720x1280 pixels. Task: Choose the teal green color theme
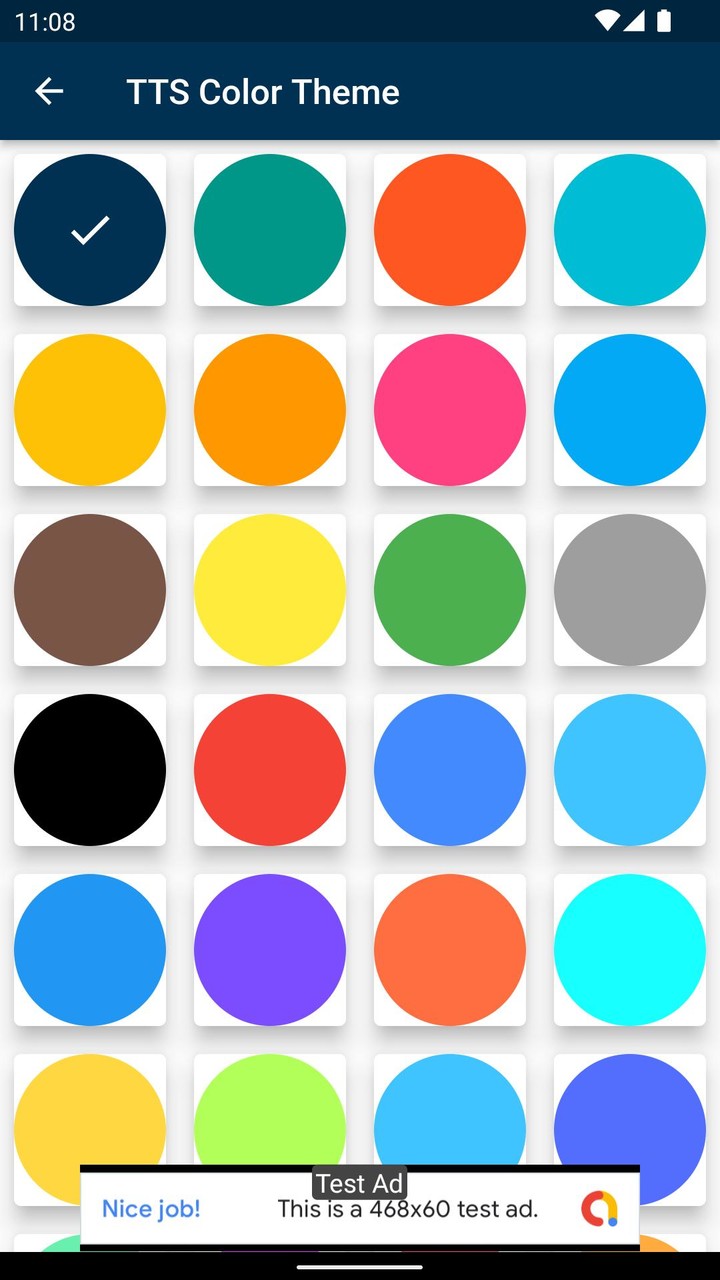(270, 230)
